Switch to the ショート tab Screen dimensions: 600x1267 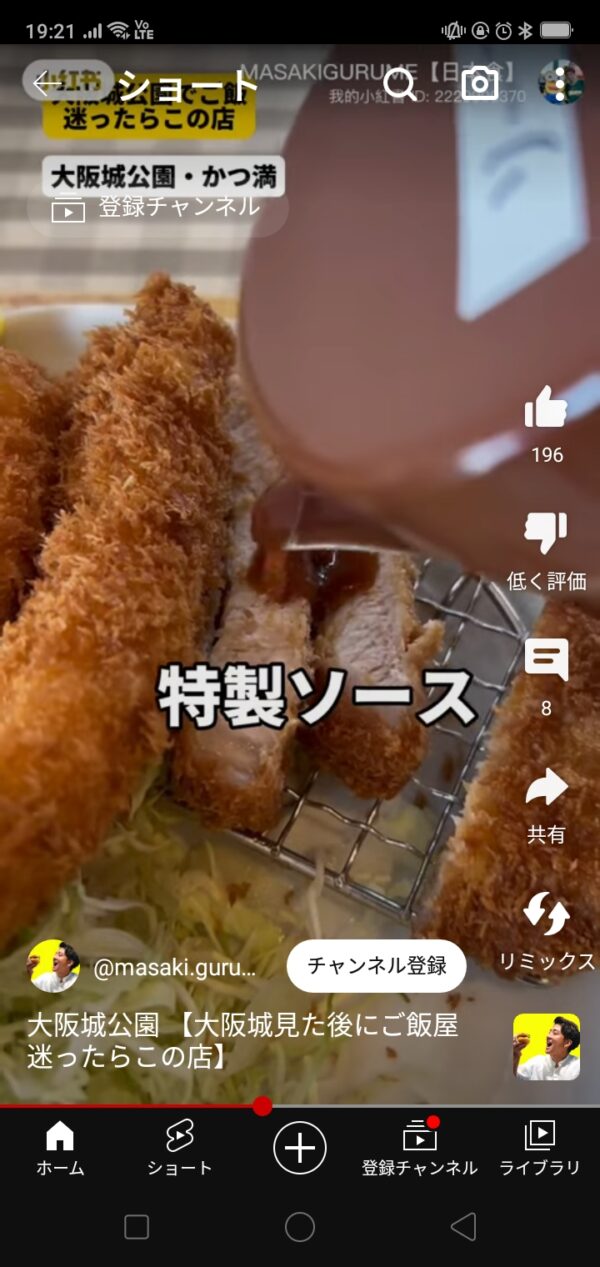pos(180,1149)
